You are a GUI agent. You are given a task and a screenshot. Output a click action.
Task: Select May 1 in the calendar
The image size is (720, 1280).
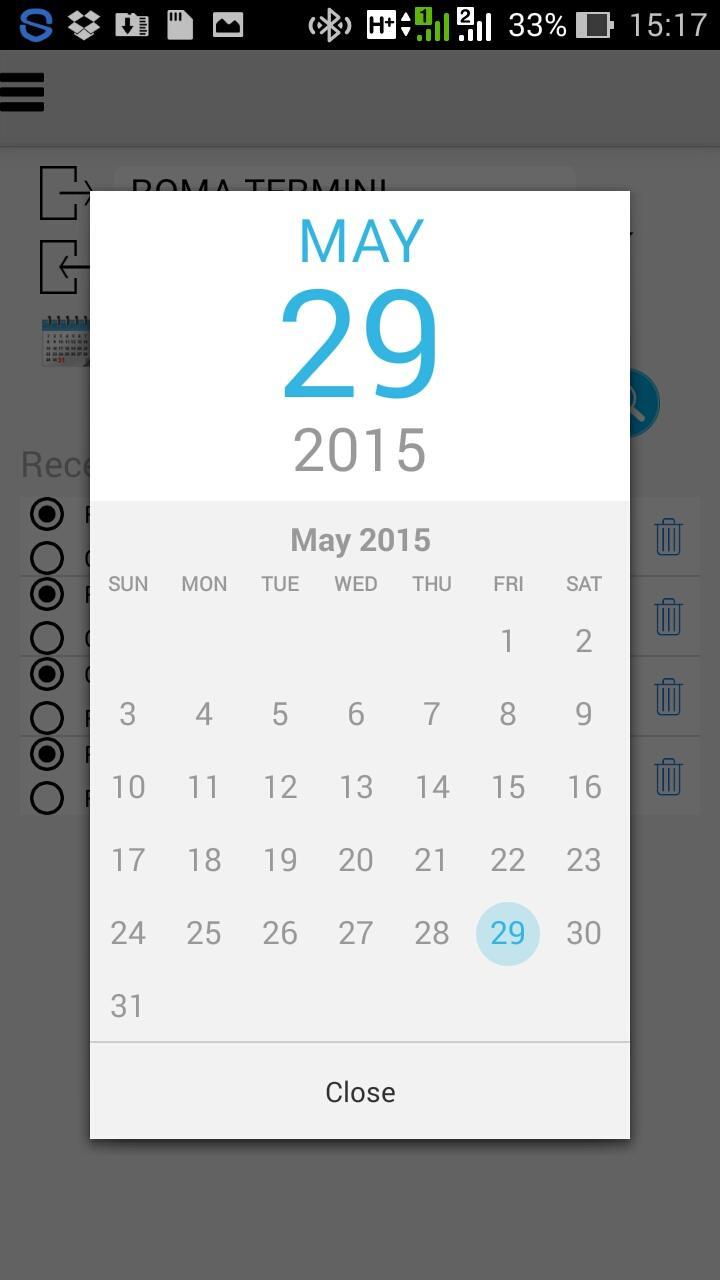point(508,641)
